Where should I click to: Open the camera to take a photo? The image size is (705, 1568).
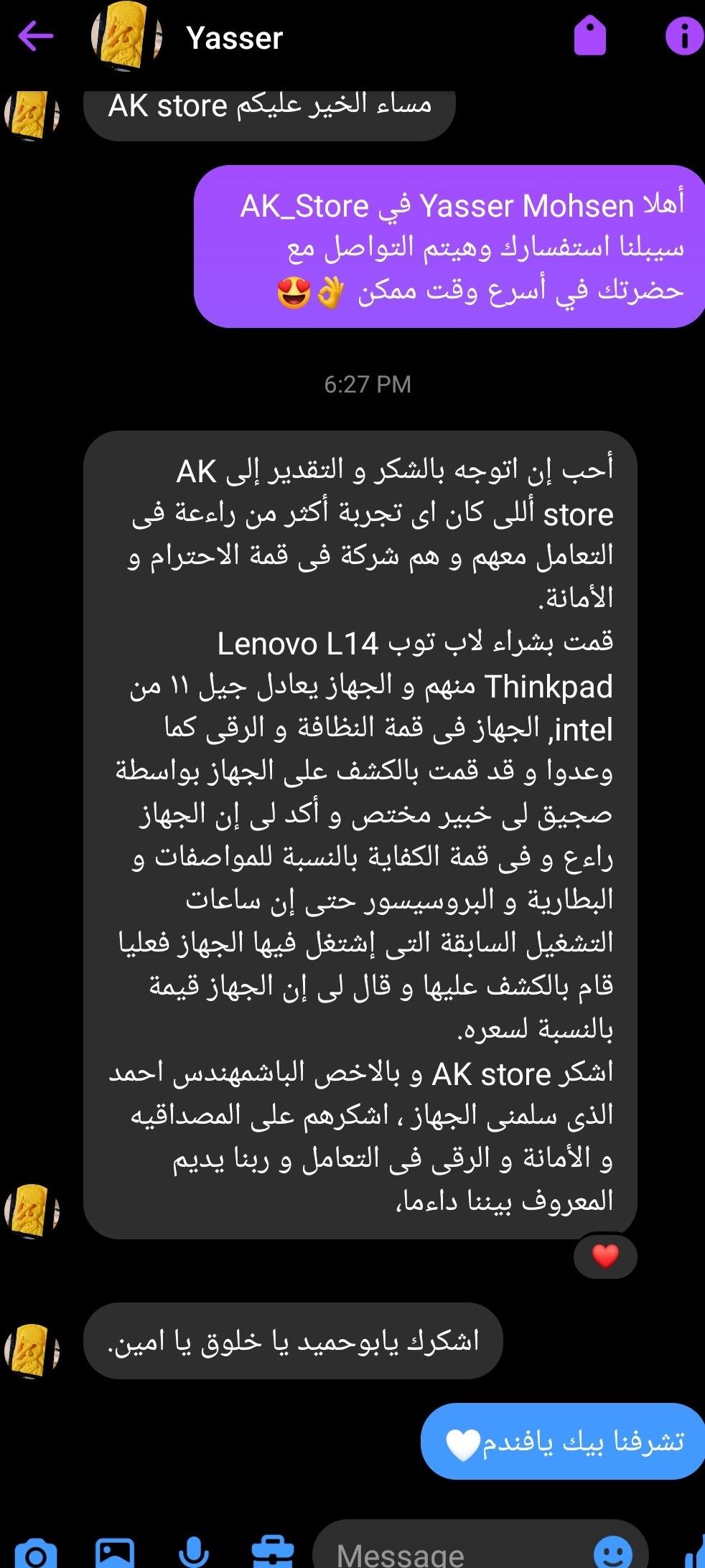point(34,1554)
